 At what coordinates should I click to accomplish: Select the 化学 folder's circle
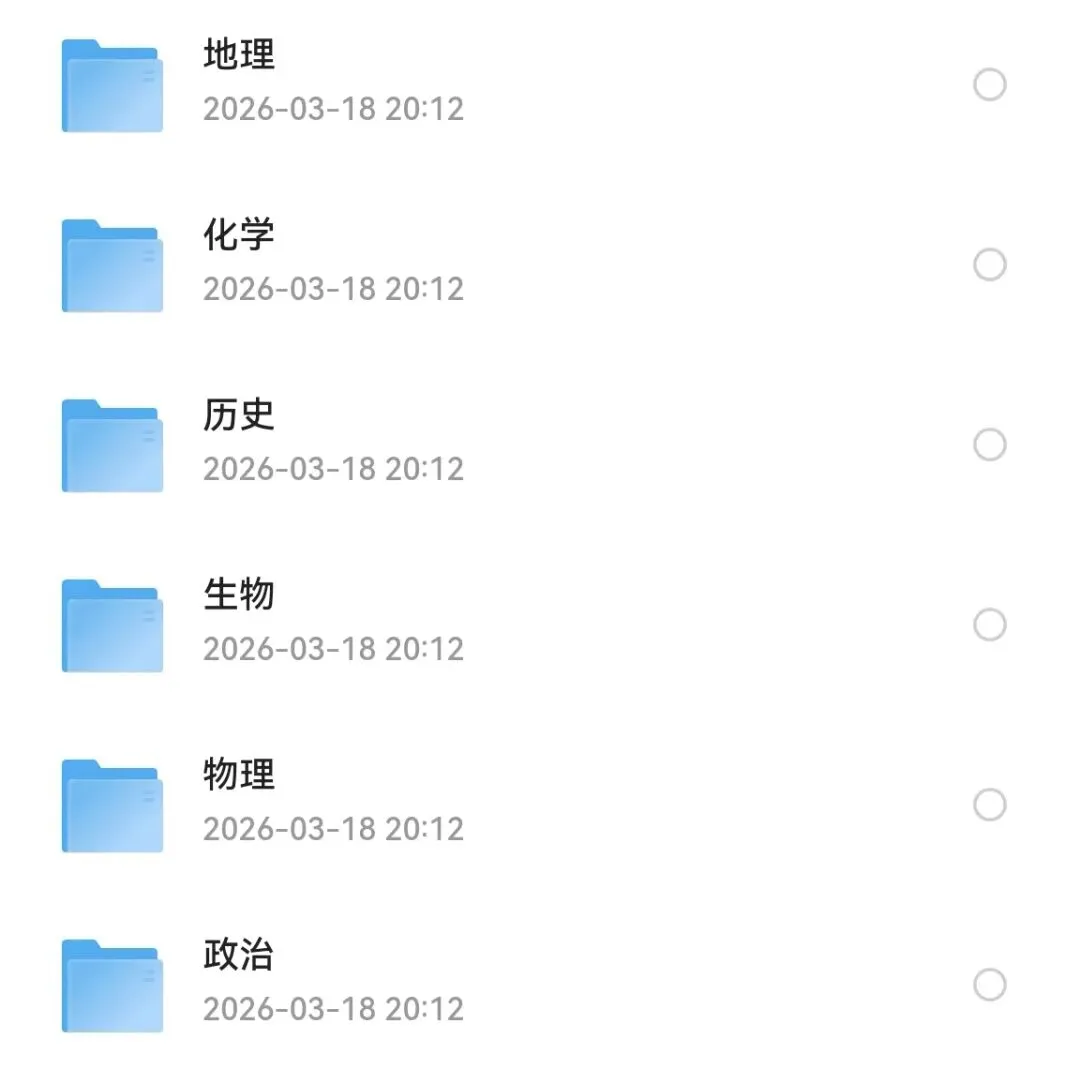click(x=990, y=264)
